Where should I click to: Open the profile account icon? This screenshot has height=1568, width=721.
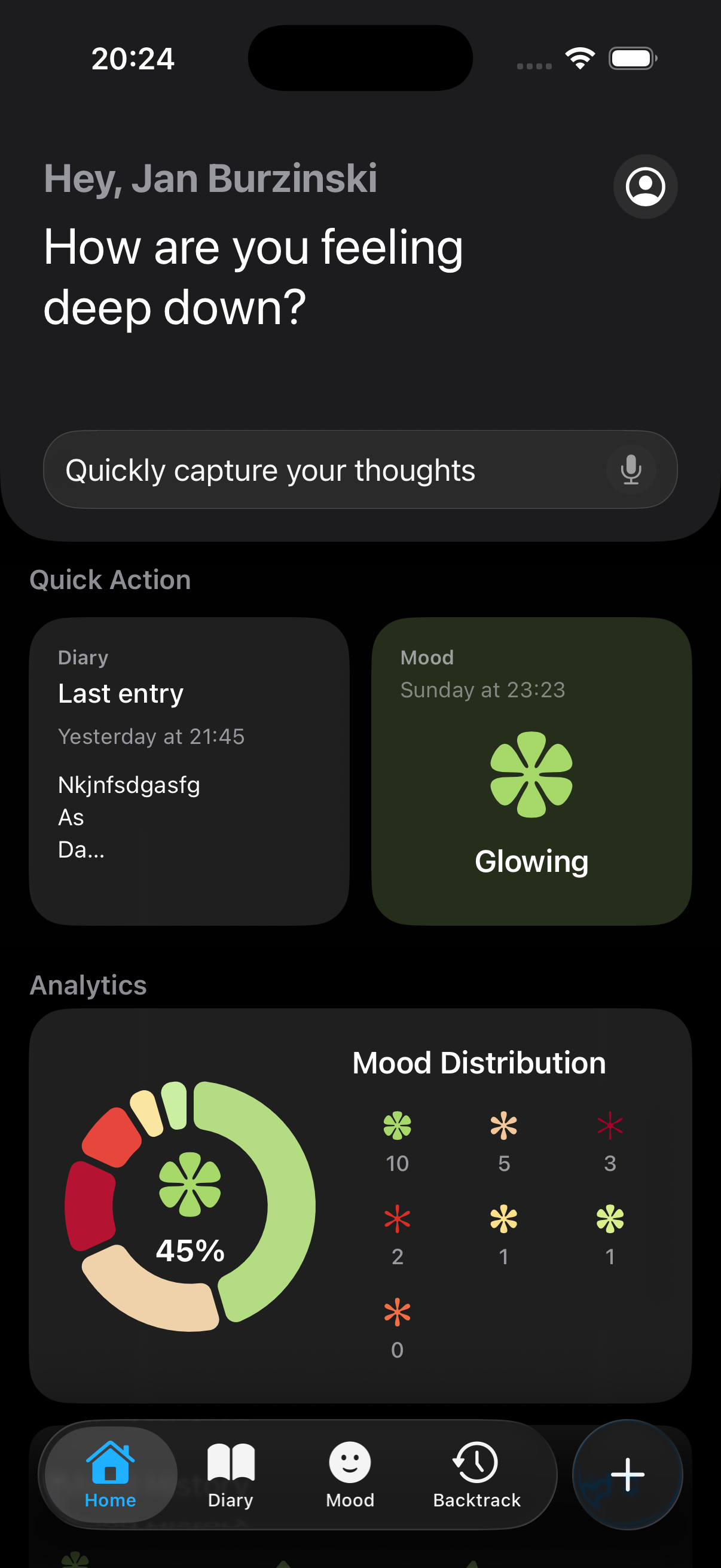645,187
